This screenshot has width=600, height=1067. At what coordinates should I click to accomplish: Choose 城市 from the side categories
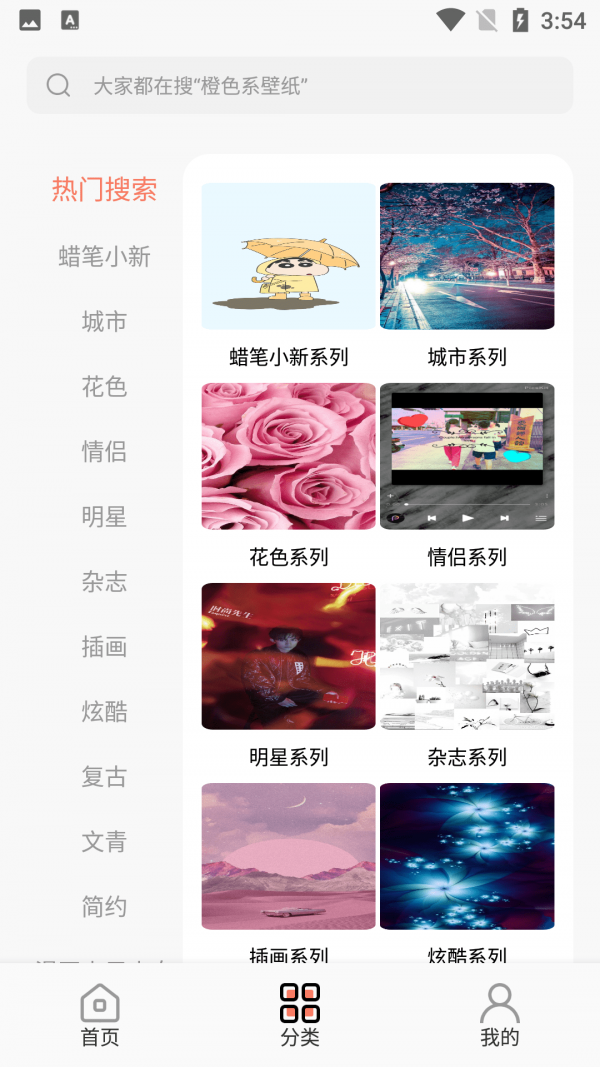coord(104,322)
